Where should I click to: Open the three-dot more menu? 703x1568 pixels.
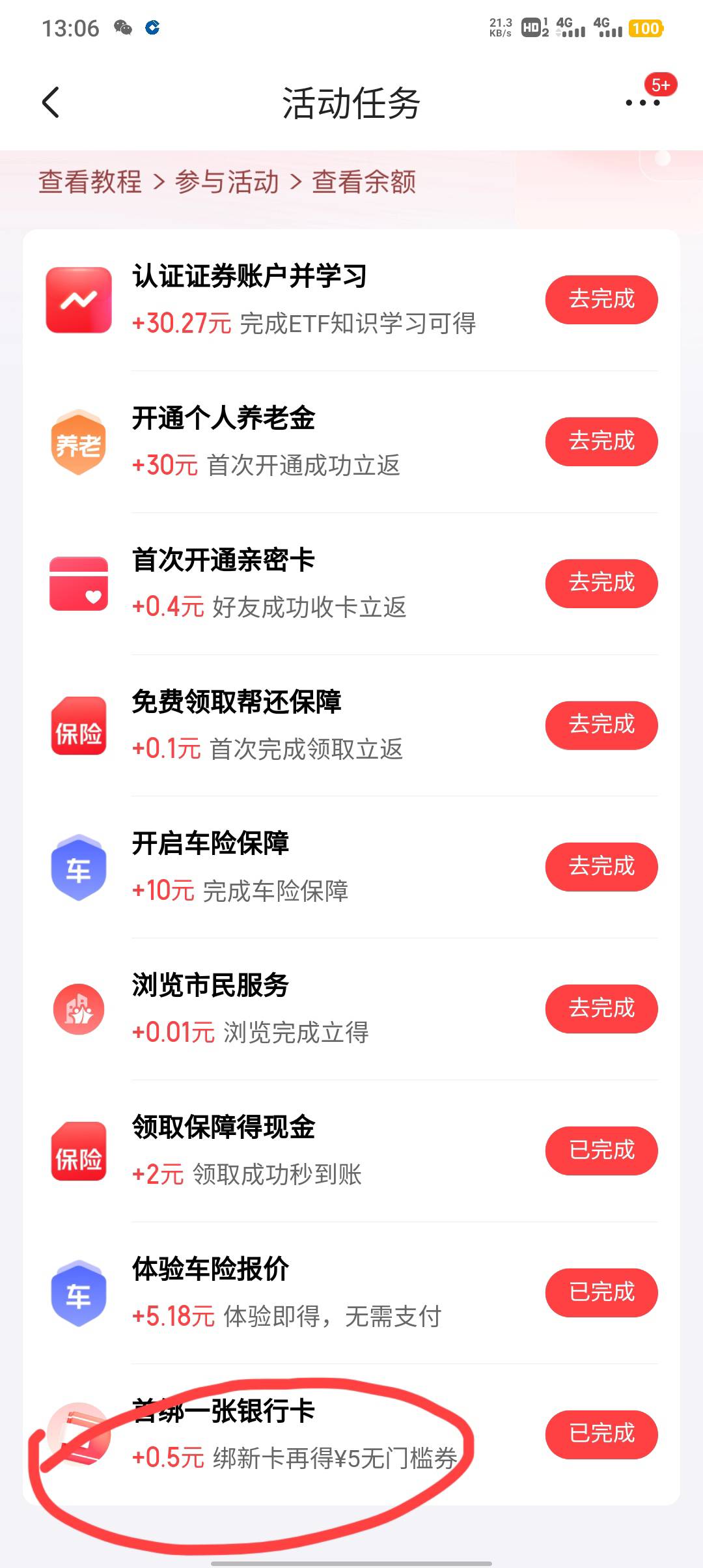(x=642, y=103)
